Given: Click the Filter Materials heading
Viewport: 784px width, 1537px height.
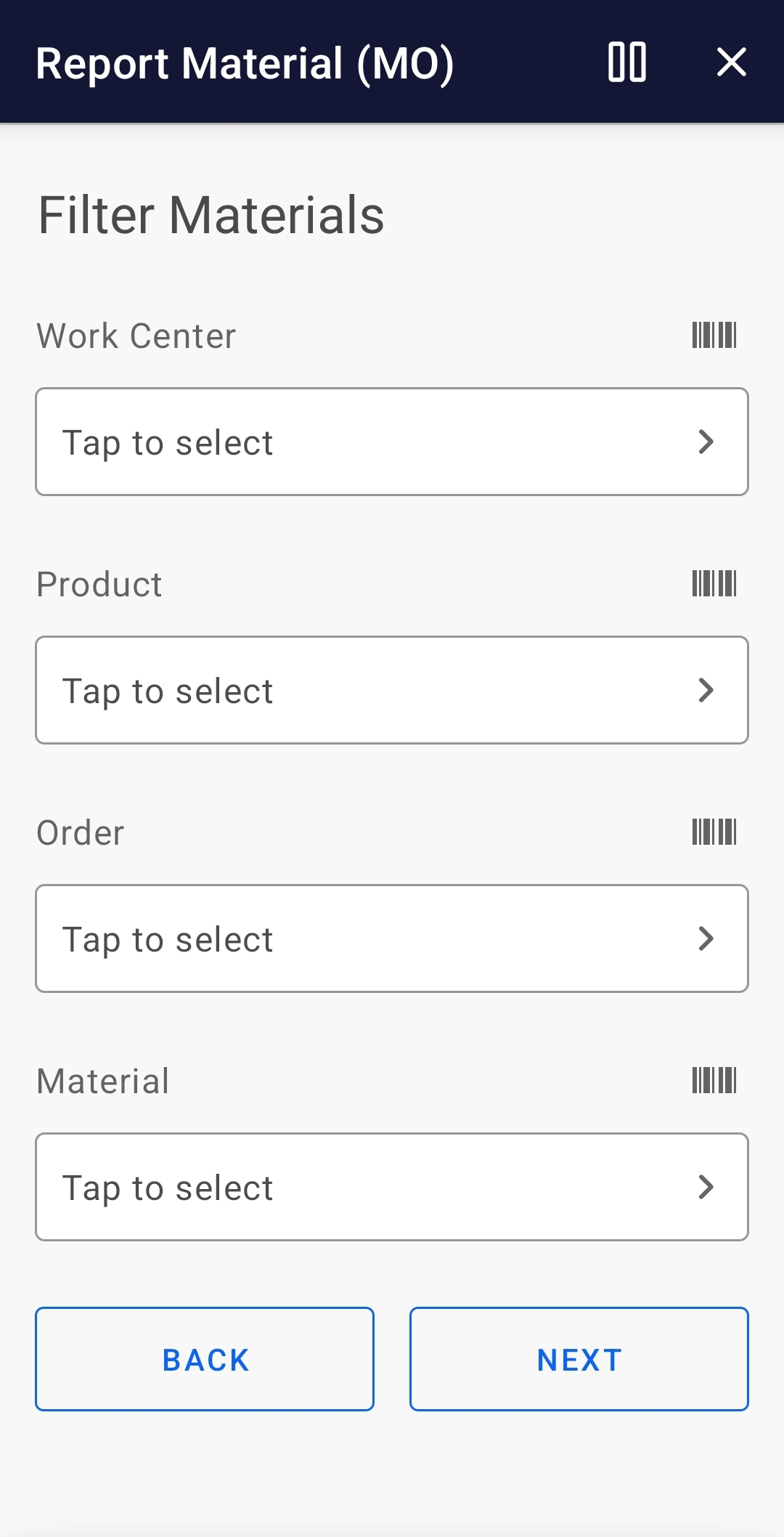Looking at the screenshot, I should (x=211, y=213).
